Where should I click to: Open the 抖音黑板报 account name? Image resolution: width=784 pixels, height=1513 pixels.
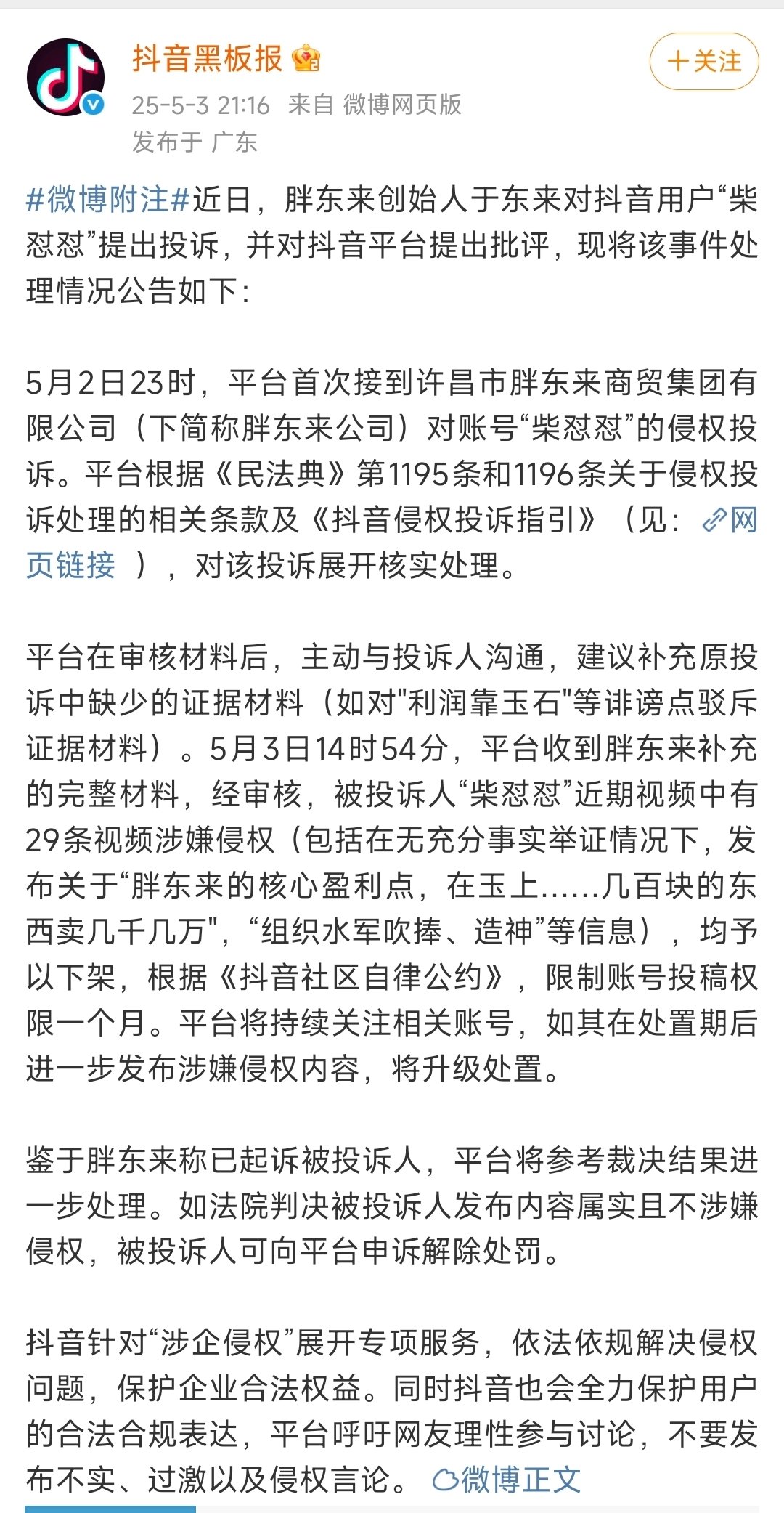(x=207, y=58)
